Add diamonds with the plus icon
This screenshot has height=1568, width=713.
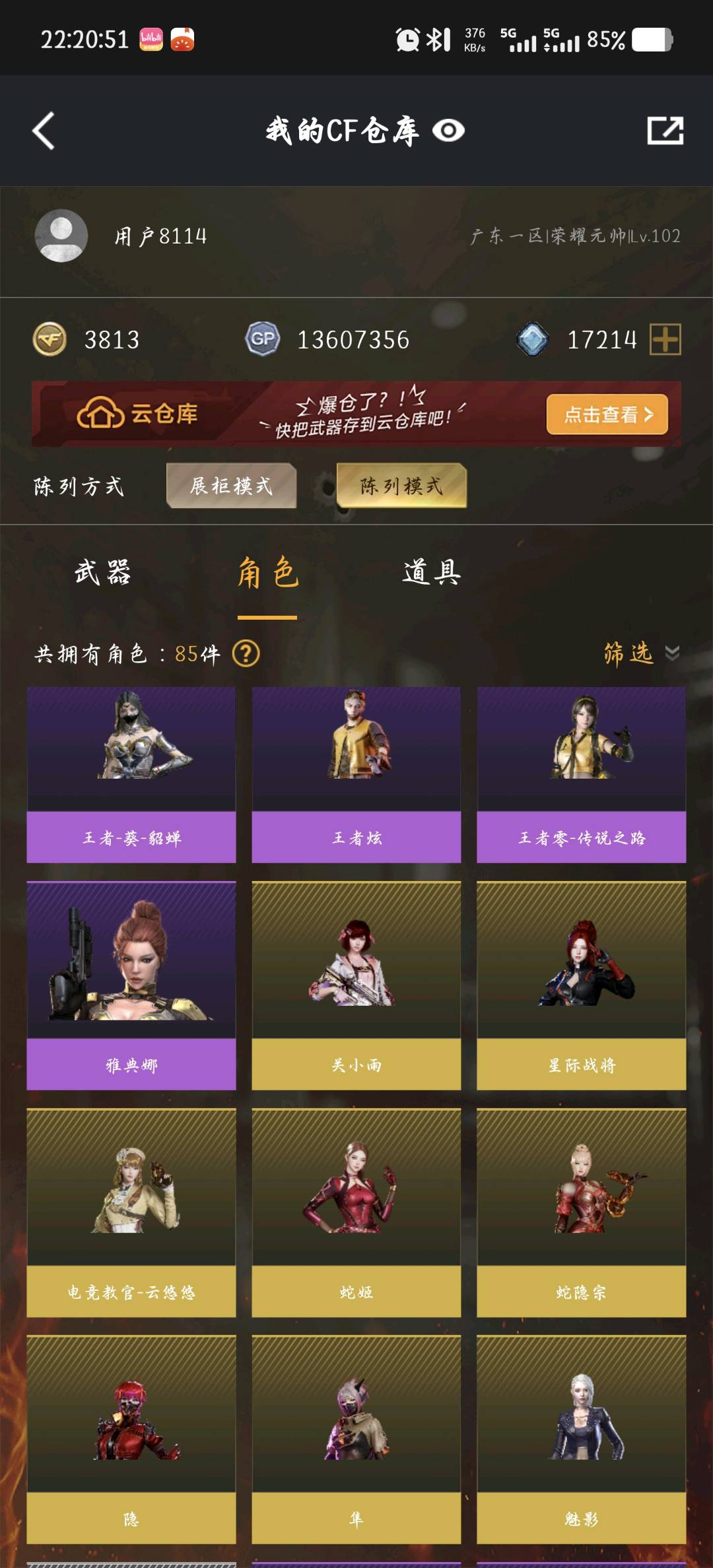pos(665,340)
